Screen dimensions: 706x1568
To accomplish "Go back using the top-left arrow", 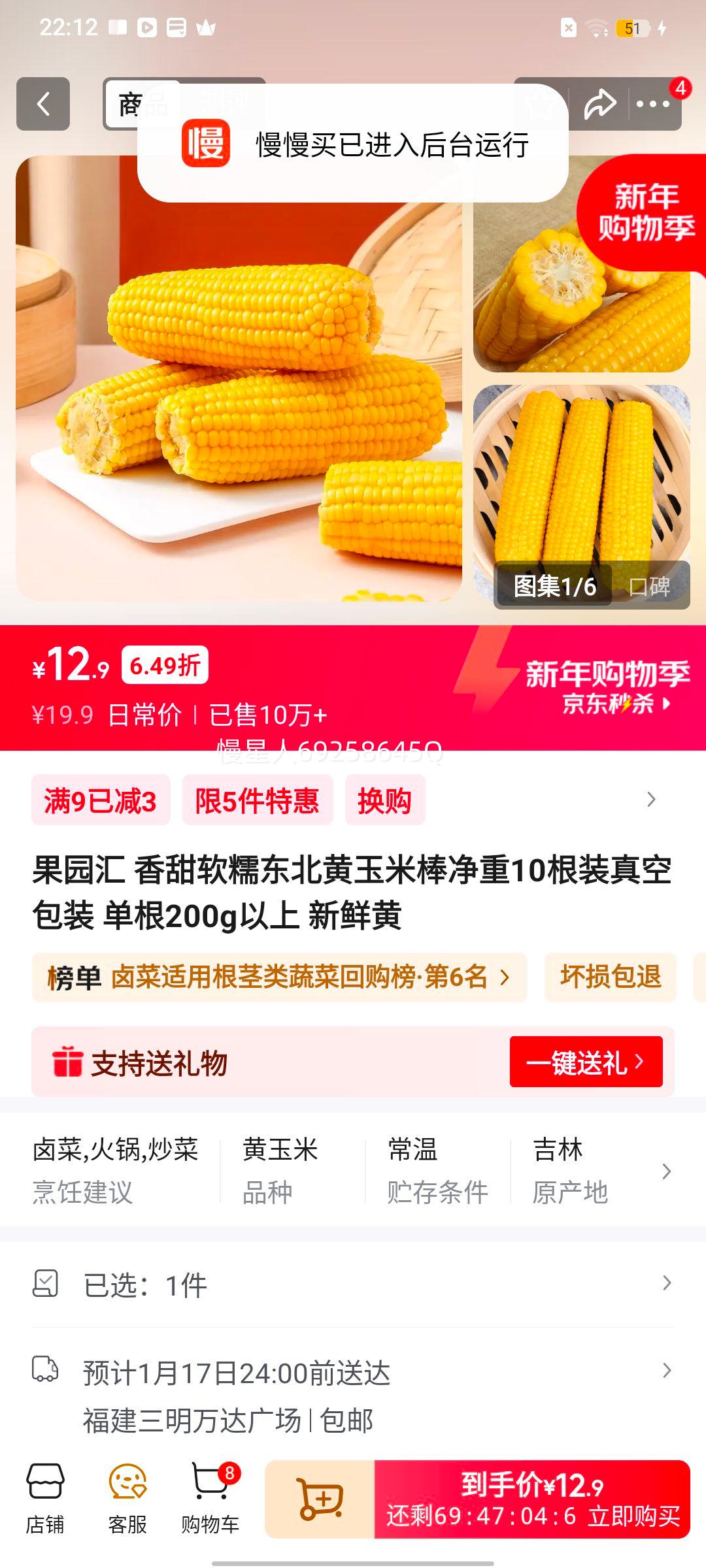I will pos(43,104).
